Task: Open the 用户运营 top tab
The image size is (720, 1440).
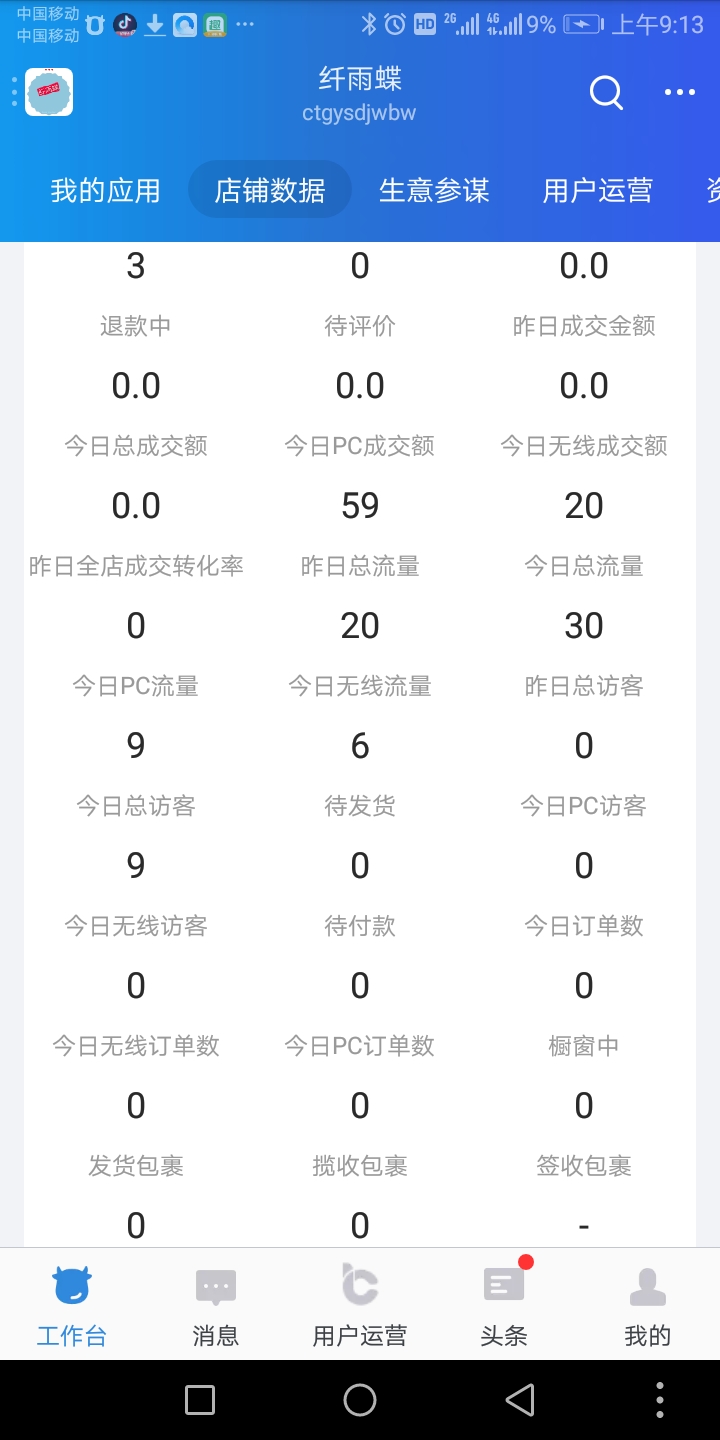Action: coord(597,190)
